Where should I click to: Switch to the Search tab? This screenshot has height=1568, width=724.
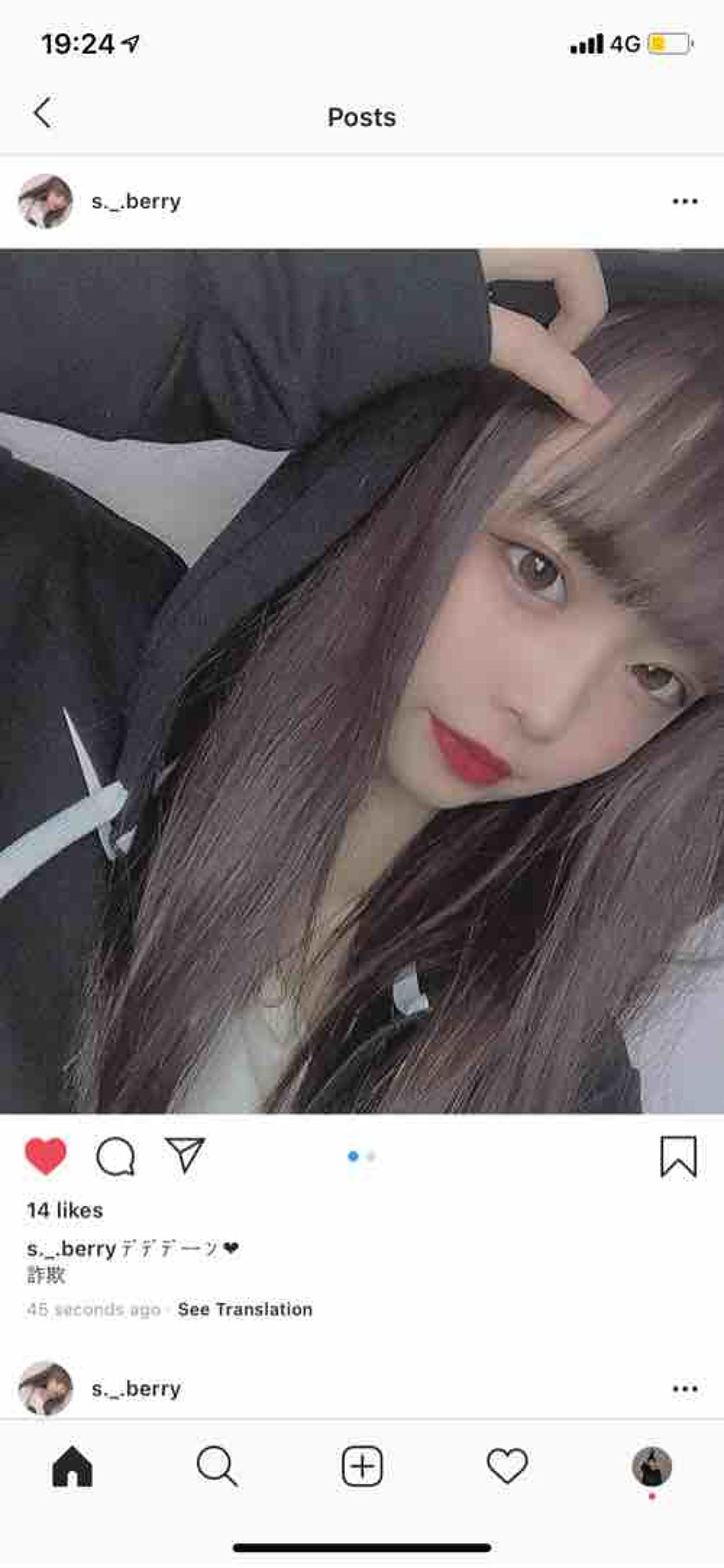[217, 1466]
